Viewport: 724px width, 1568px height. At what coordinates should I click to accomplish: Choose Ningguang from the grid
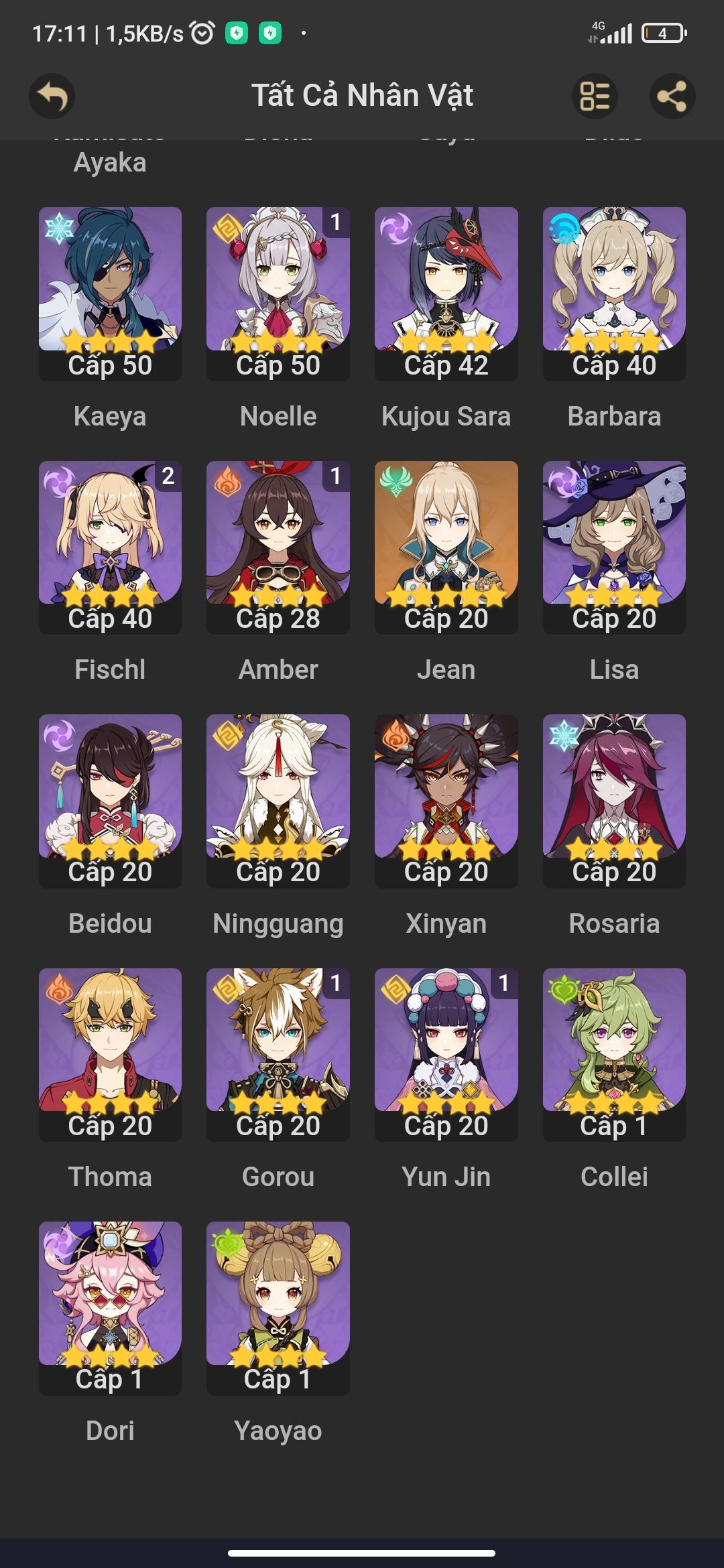278,801
